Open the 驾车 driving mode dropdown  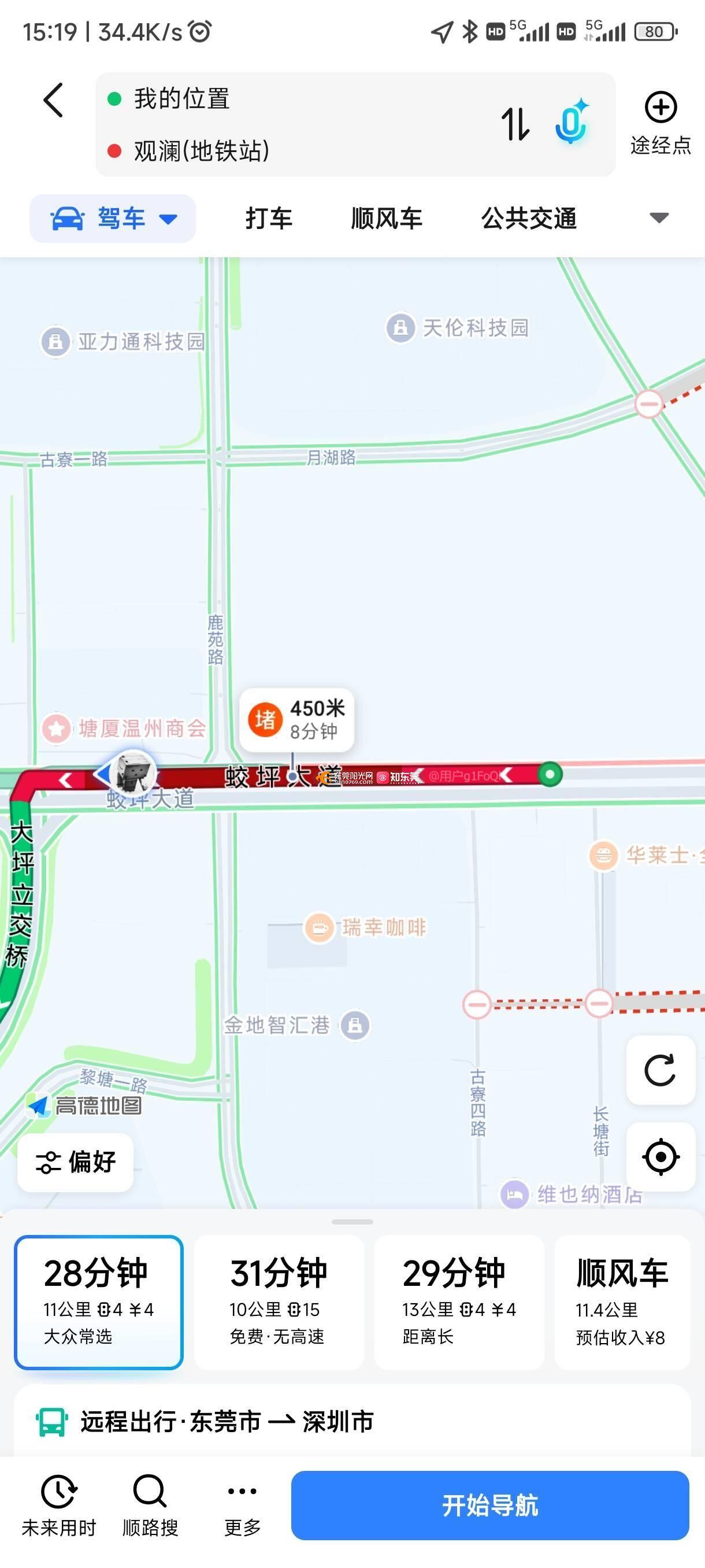[113, 218]
